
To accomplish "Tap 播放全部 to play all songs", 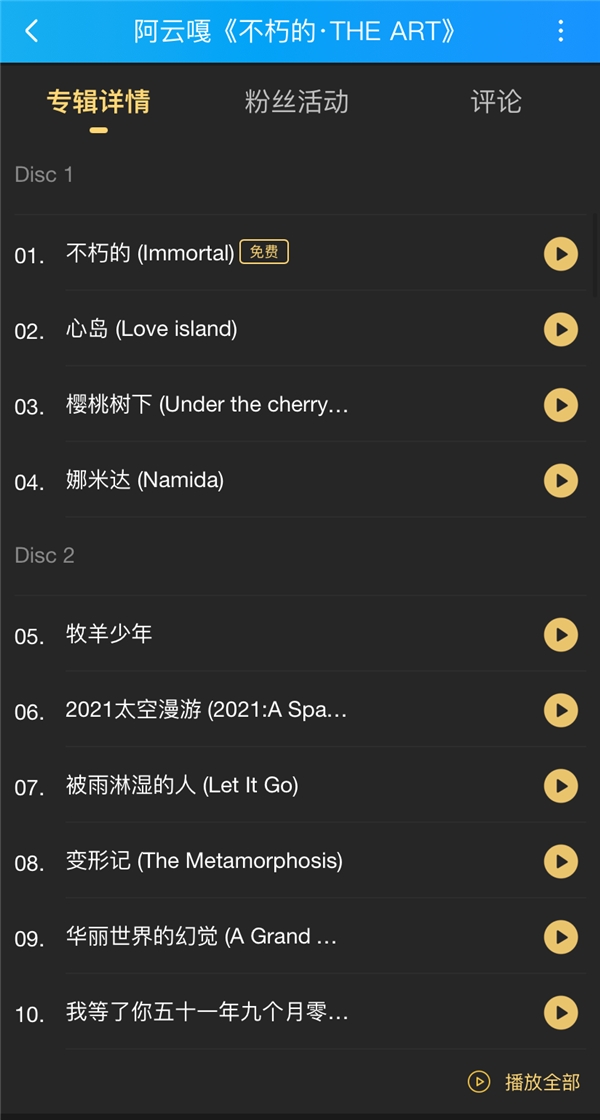I will 525,1082.
